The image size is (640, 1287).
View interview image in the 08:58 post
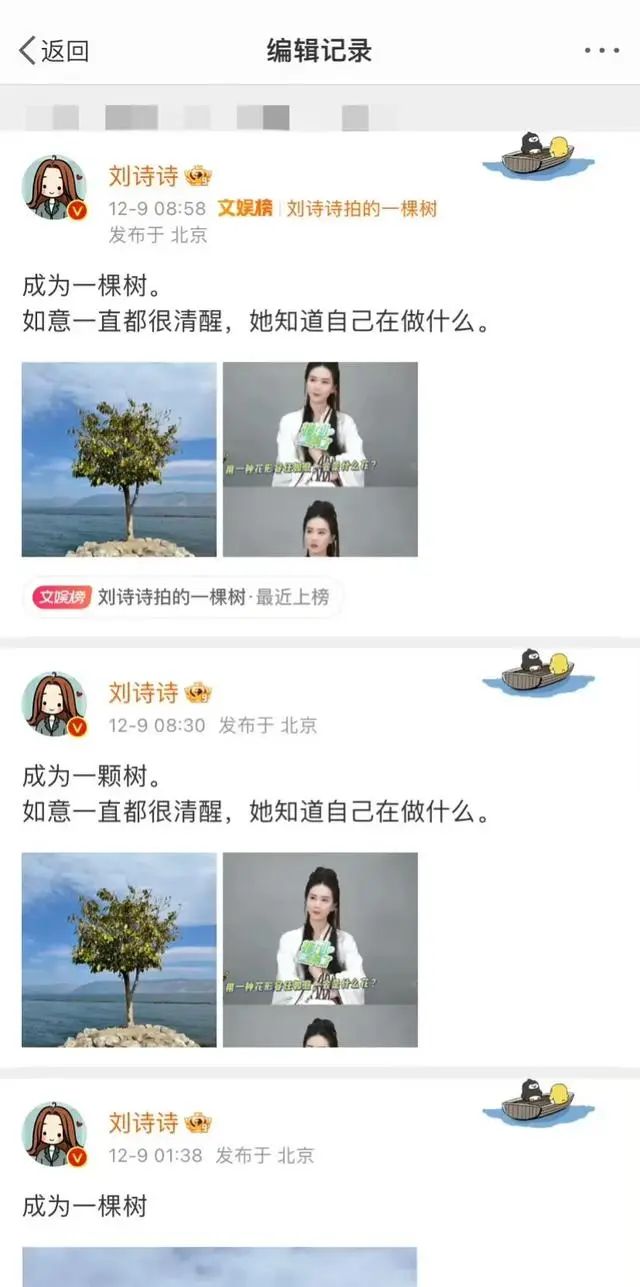320,459
